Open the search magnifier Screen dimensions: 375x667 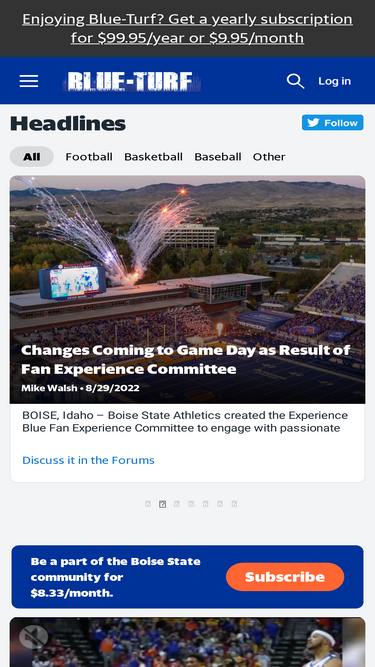click(295, 81)
